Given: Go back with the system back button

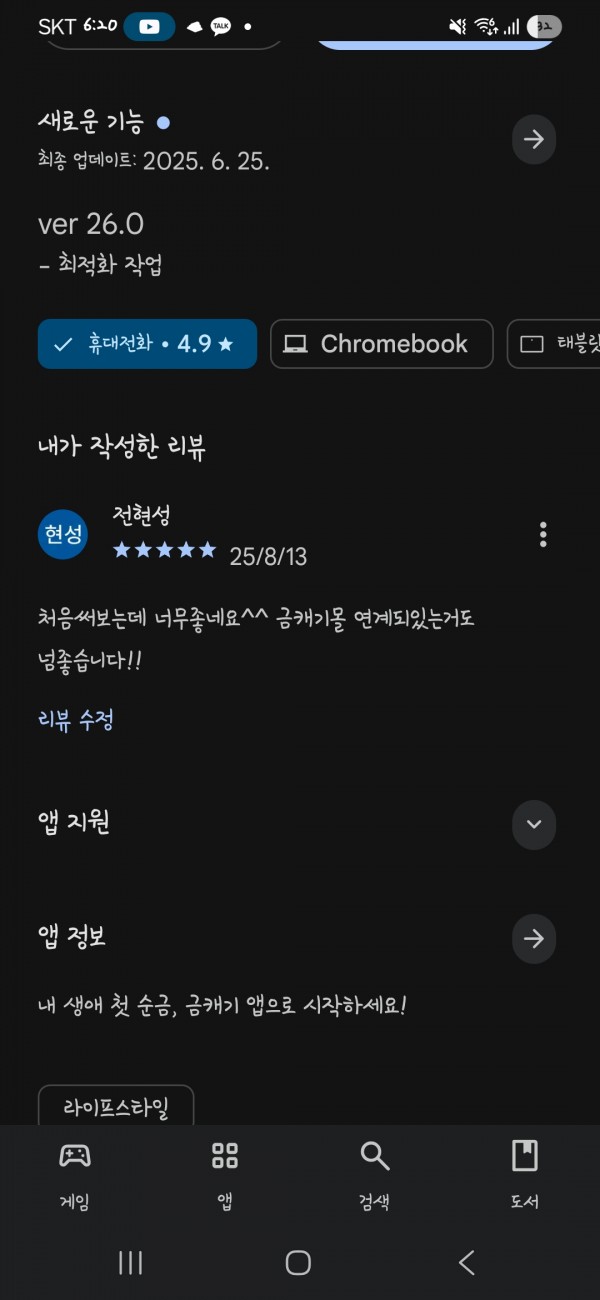Looking at the screenshot, I should [466, 1262].
